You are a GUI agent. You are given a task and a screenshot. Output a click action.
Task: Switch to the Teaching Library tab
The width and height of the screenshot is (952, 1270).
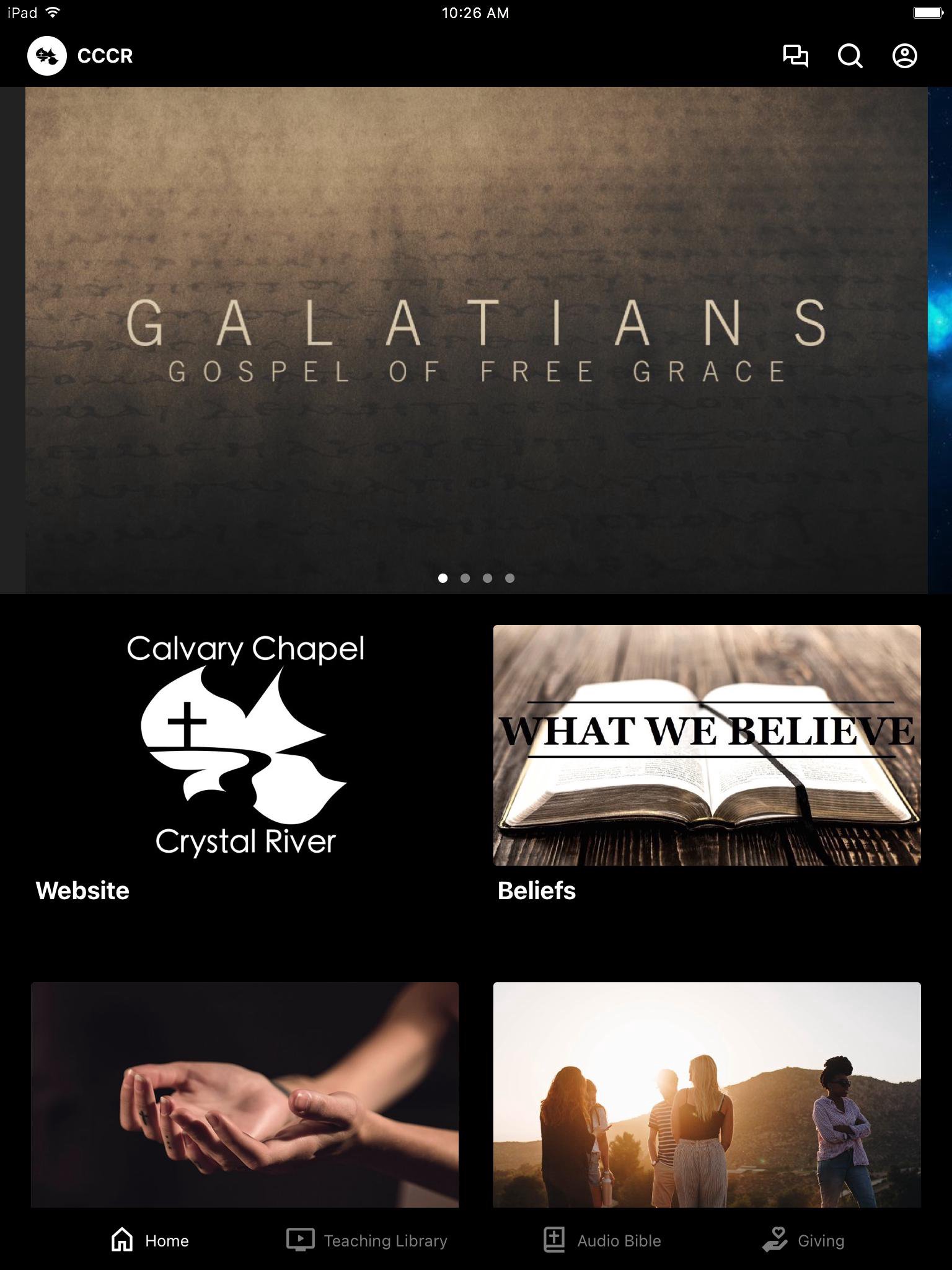pyautogui.click(x=367, y=1240)
